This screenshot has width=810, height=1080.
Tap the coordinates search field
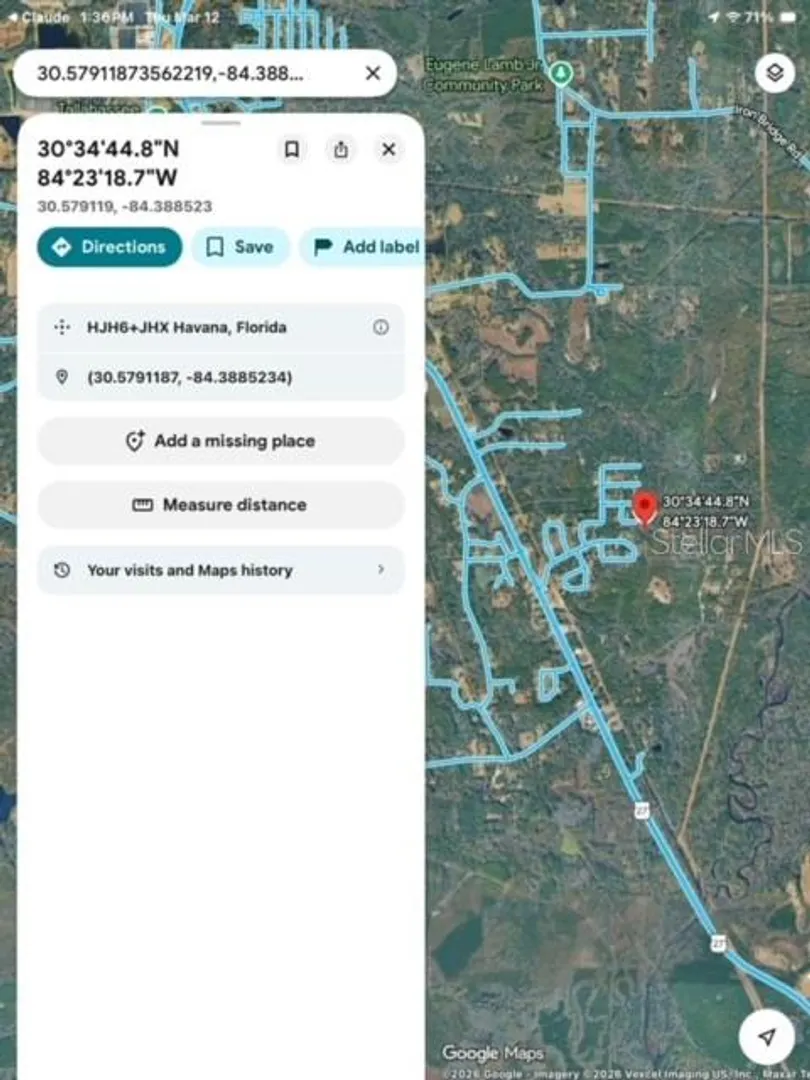[x=193, y=73]
